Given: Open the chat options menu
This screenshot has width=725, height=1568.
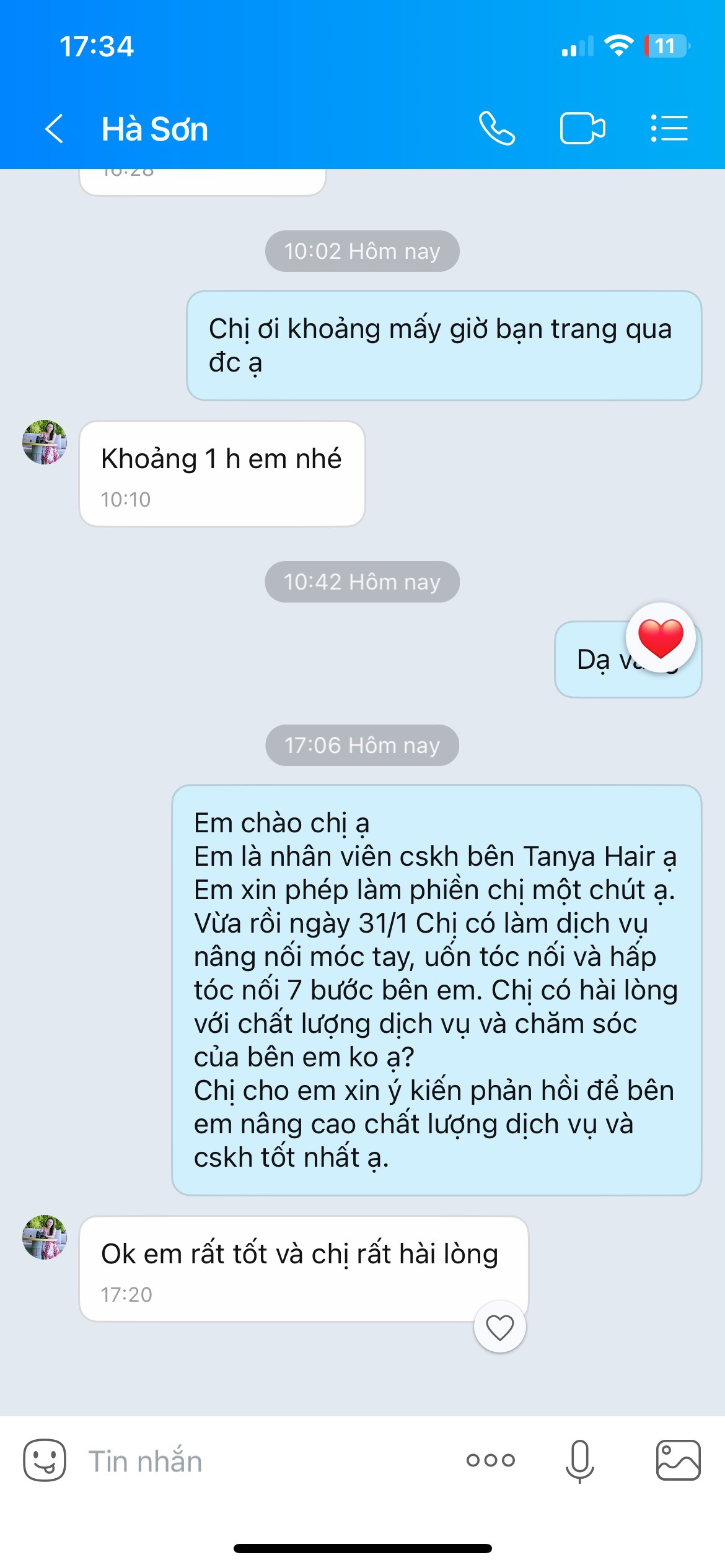Looking at the screenshot, I should (x=669, y=129).
